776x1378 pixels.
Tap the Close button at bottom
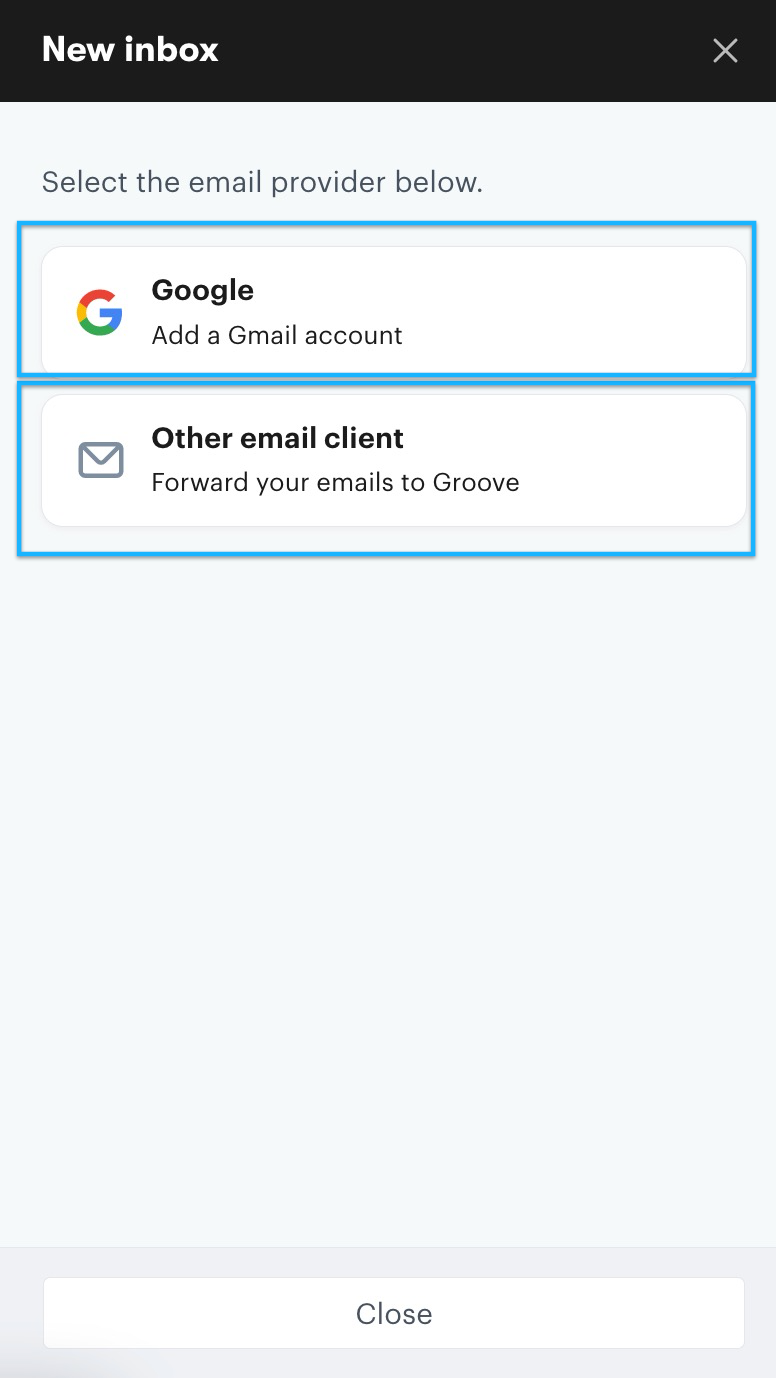tap(393, 1313)
